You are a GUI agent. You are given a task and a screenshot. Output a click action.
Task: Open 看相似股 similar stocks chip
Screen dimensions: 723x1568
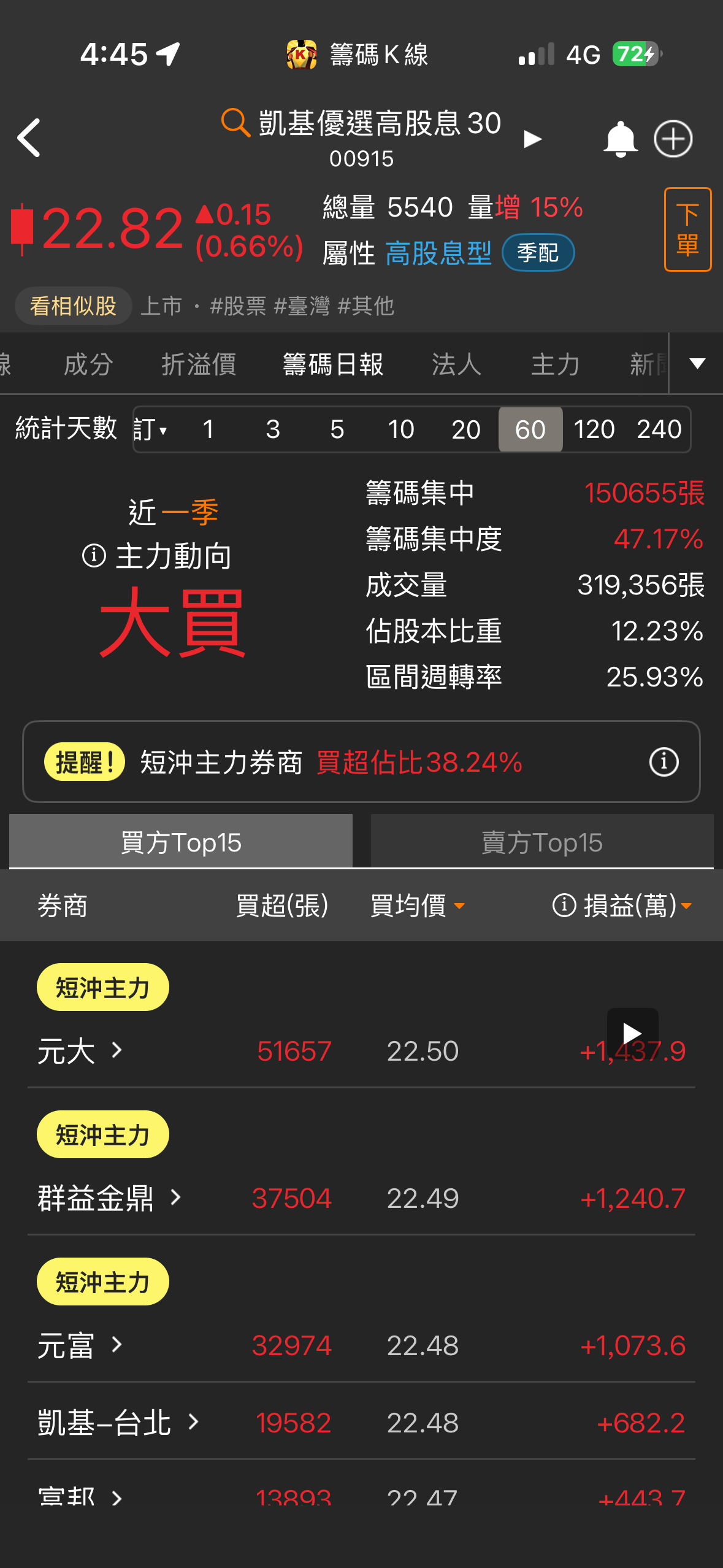coord(73,306)
